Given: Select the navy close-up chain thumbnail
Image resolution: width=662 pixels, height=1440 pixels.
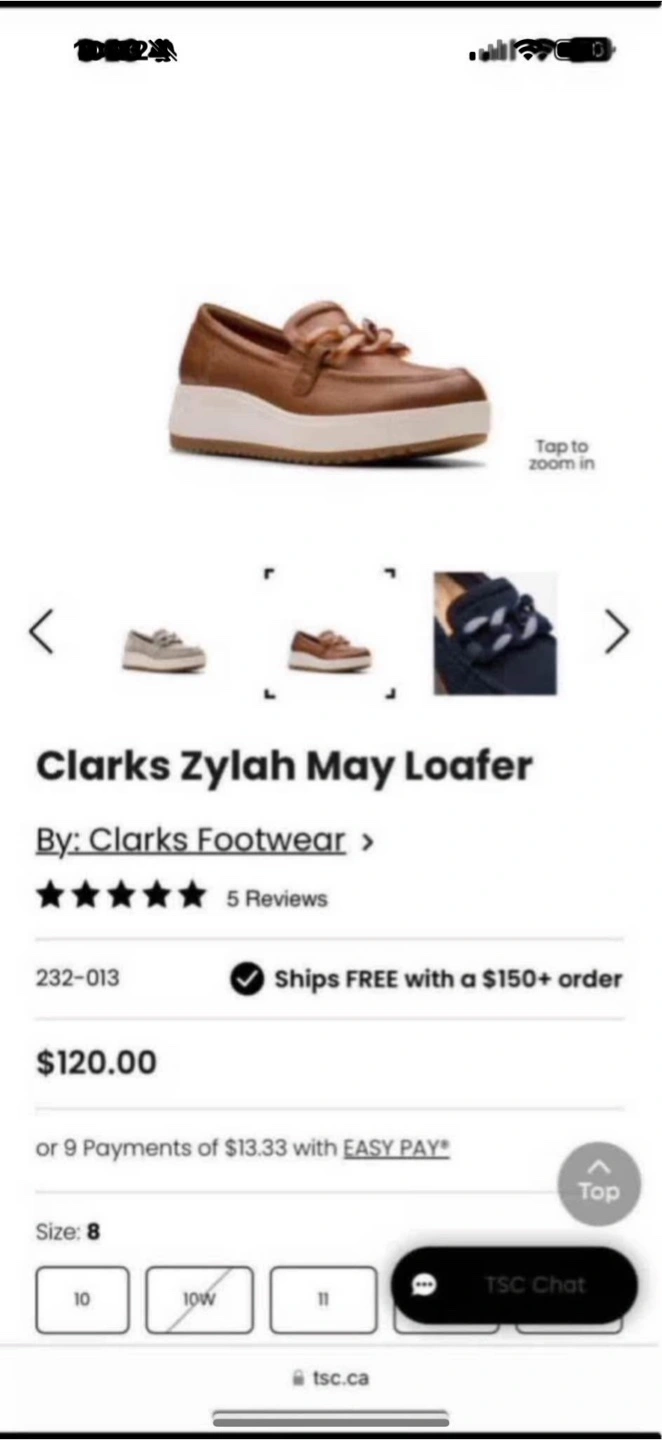Looking at the screenshot, I should pos(495,633).
